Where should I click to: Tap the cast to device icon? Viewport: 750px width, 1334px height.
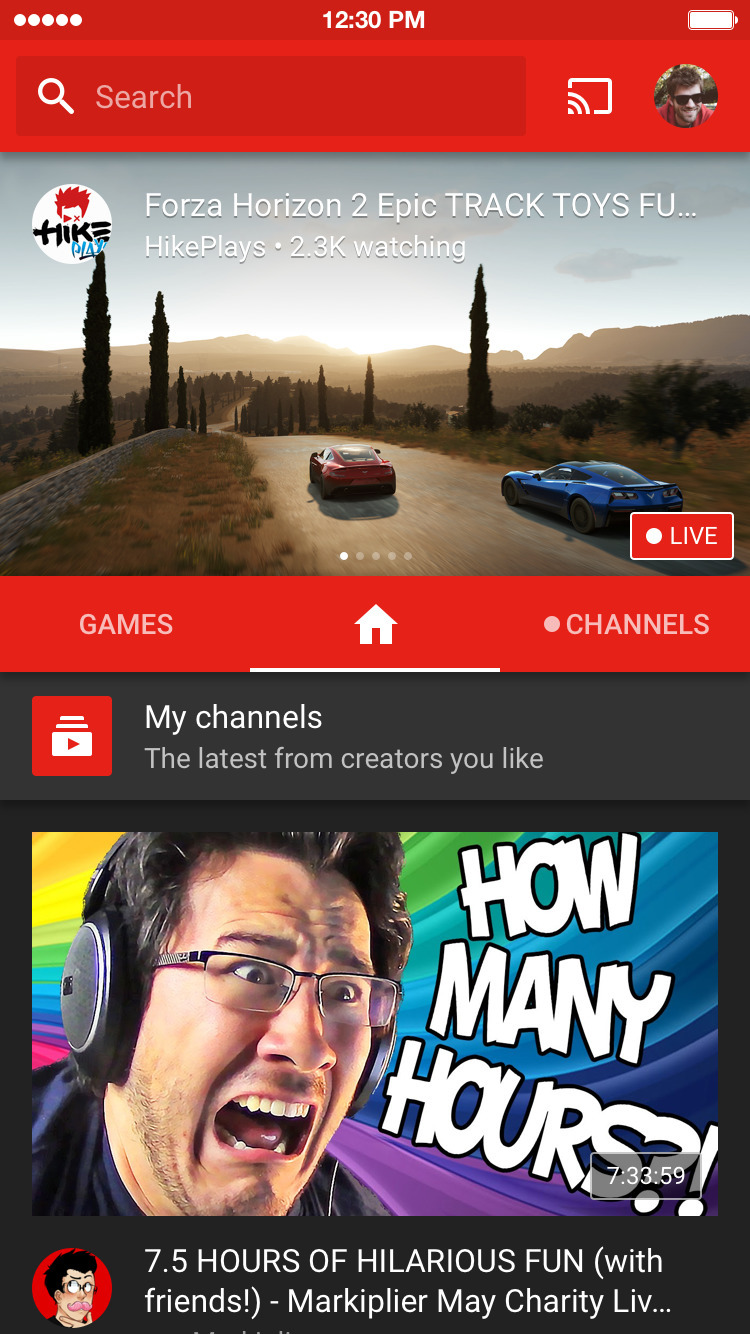[589, 97]
